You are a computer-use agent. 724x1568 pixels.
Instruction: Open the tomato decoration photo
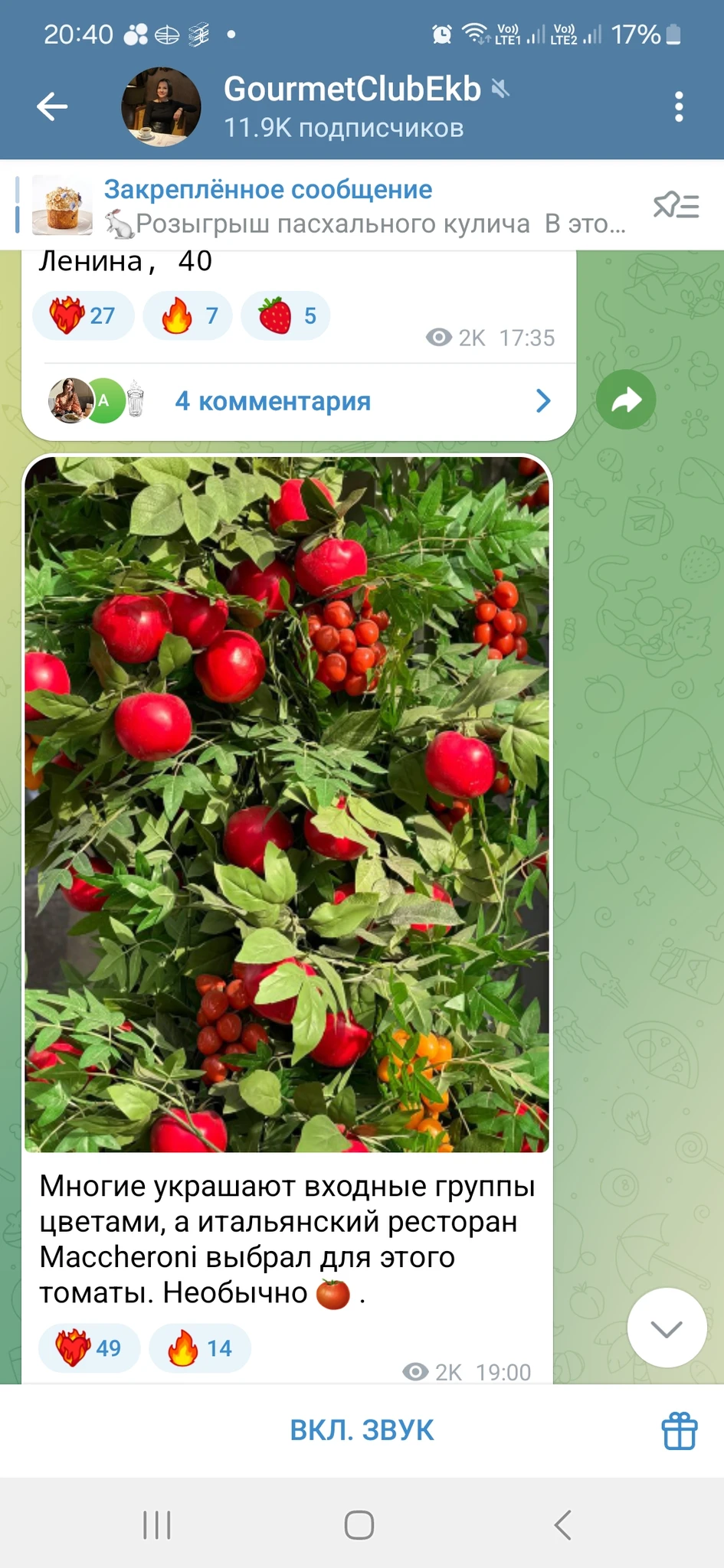click(x=287, y=804)
